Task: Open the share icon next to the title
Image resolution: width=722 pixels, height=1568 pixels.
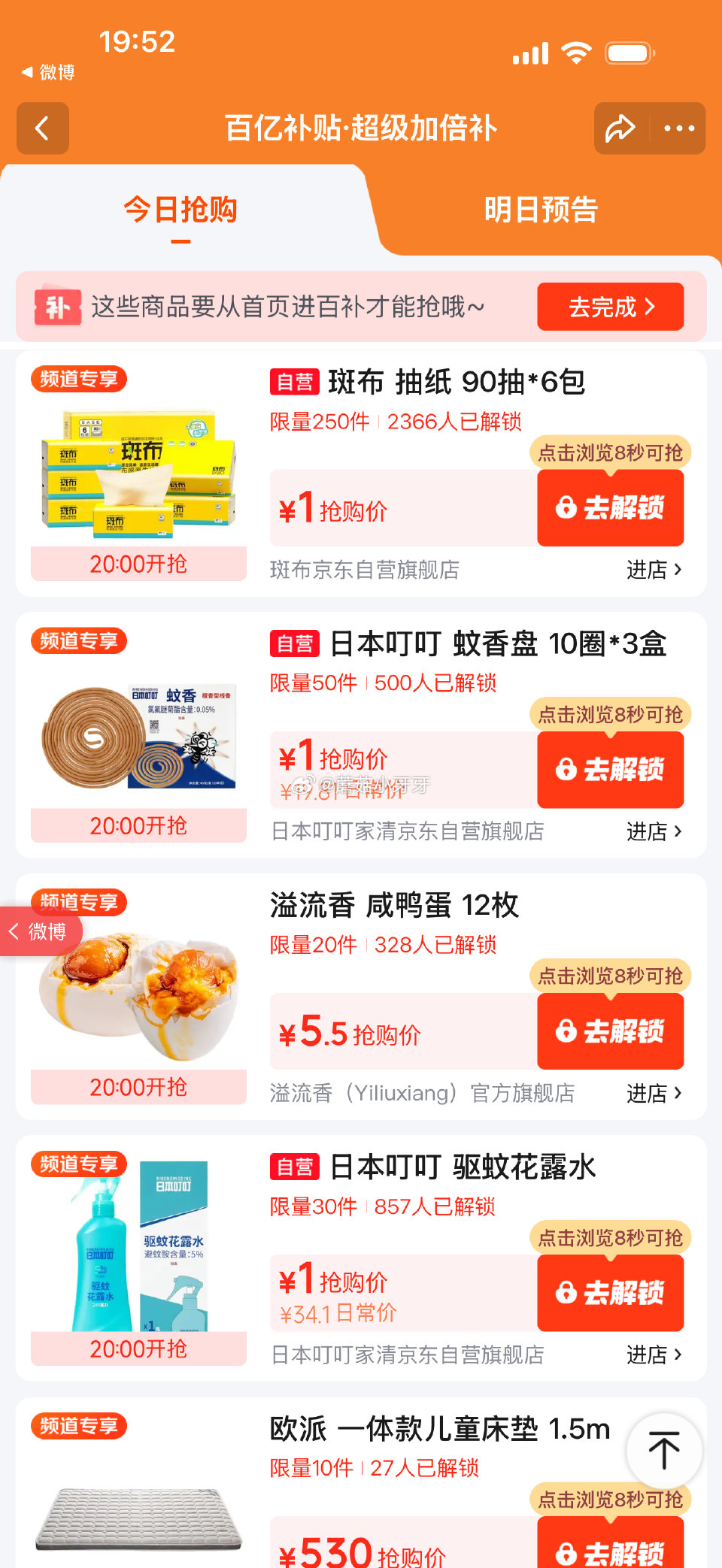Action: (620, 128)
